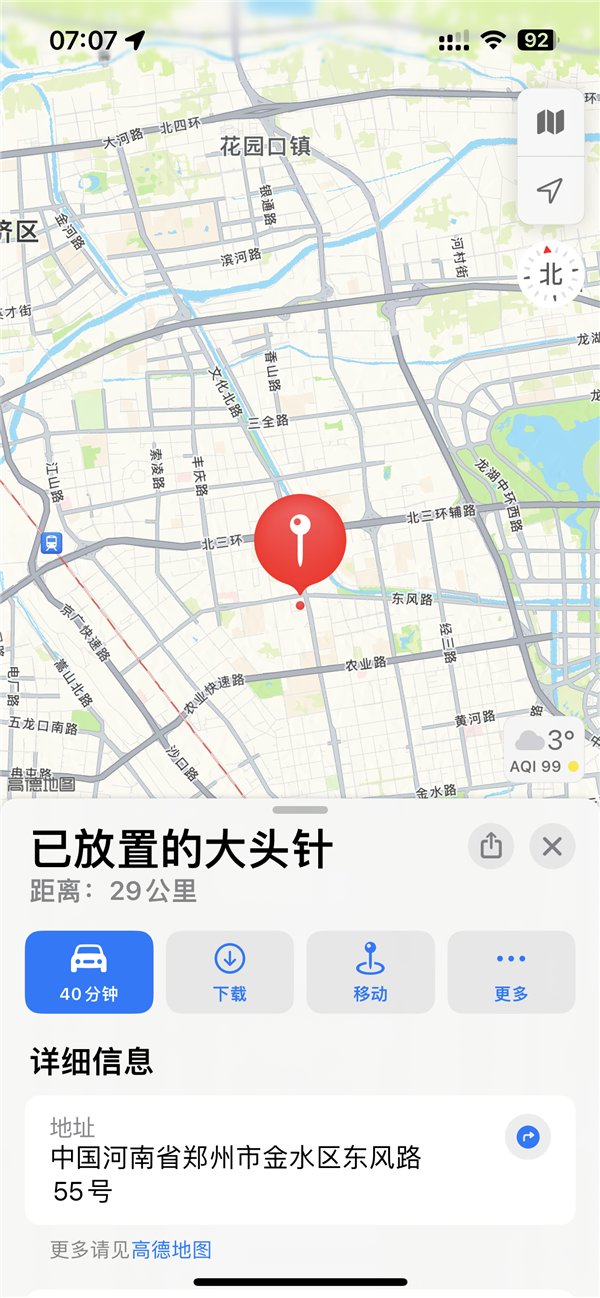The height and width of the screenshot is (1298, 600).
Task: Tap the 下载 button
Action: (x=230, y=972)
